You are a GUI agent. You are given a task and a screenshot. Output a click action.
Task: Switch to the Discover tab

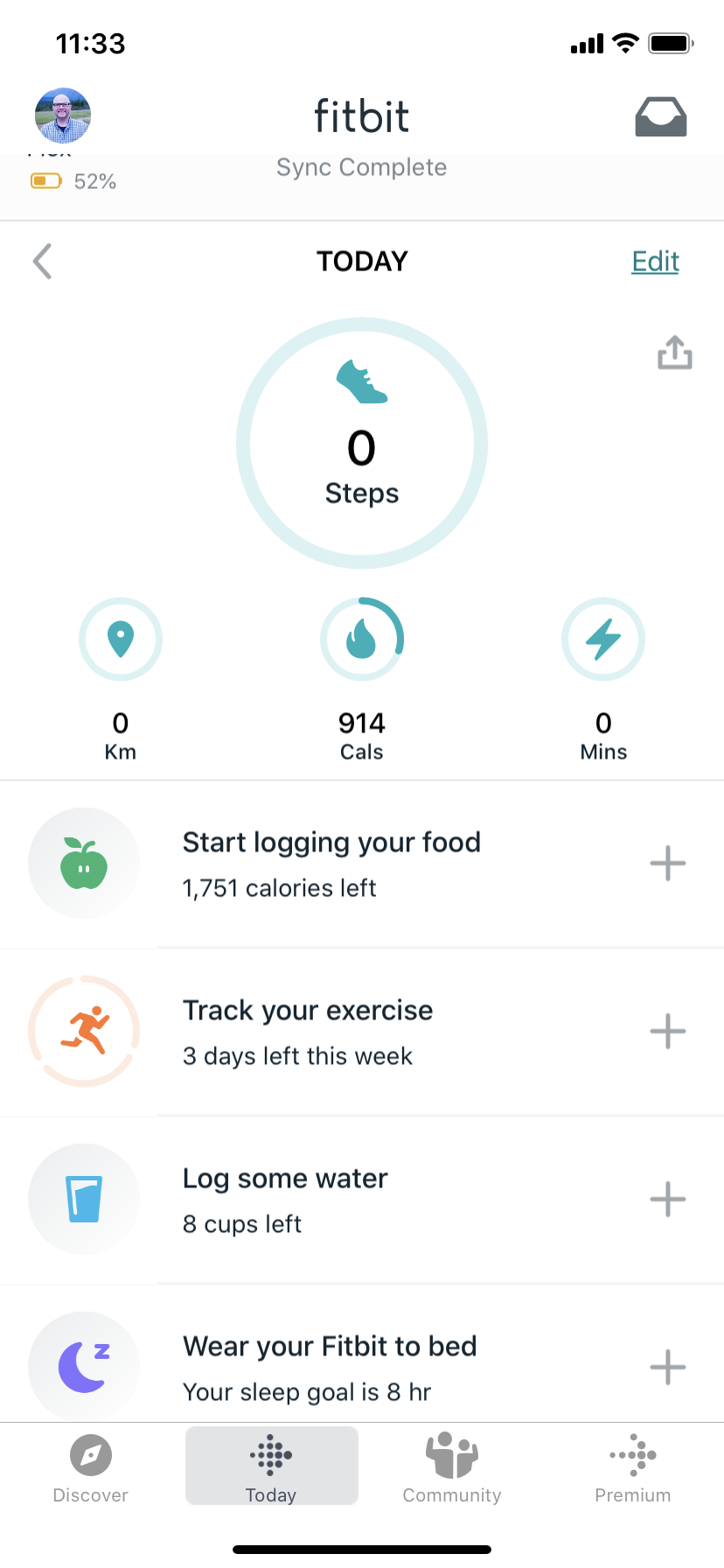click(x=91, y=1468)
